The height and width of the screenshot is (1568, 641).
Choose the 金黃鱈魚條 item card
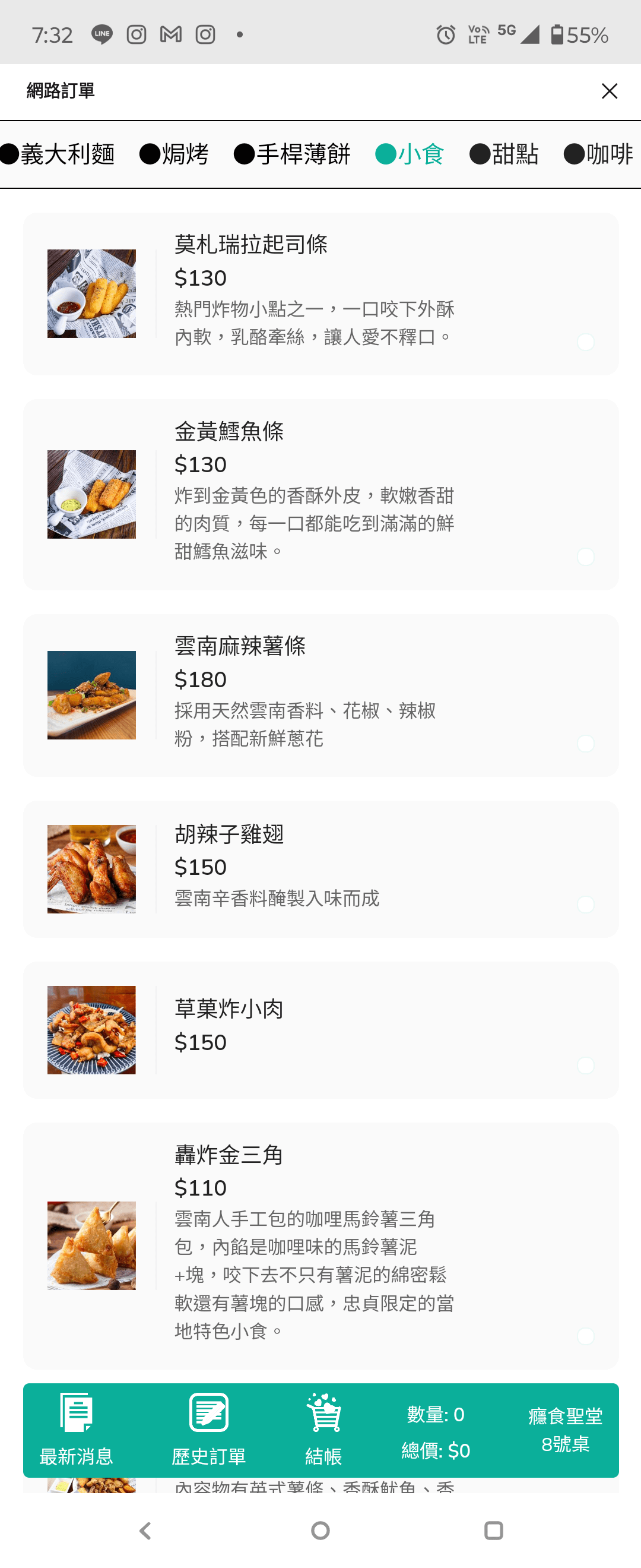click(320, 494)
